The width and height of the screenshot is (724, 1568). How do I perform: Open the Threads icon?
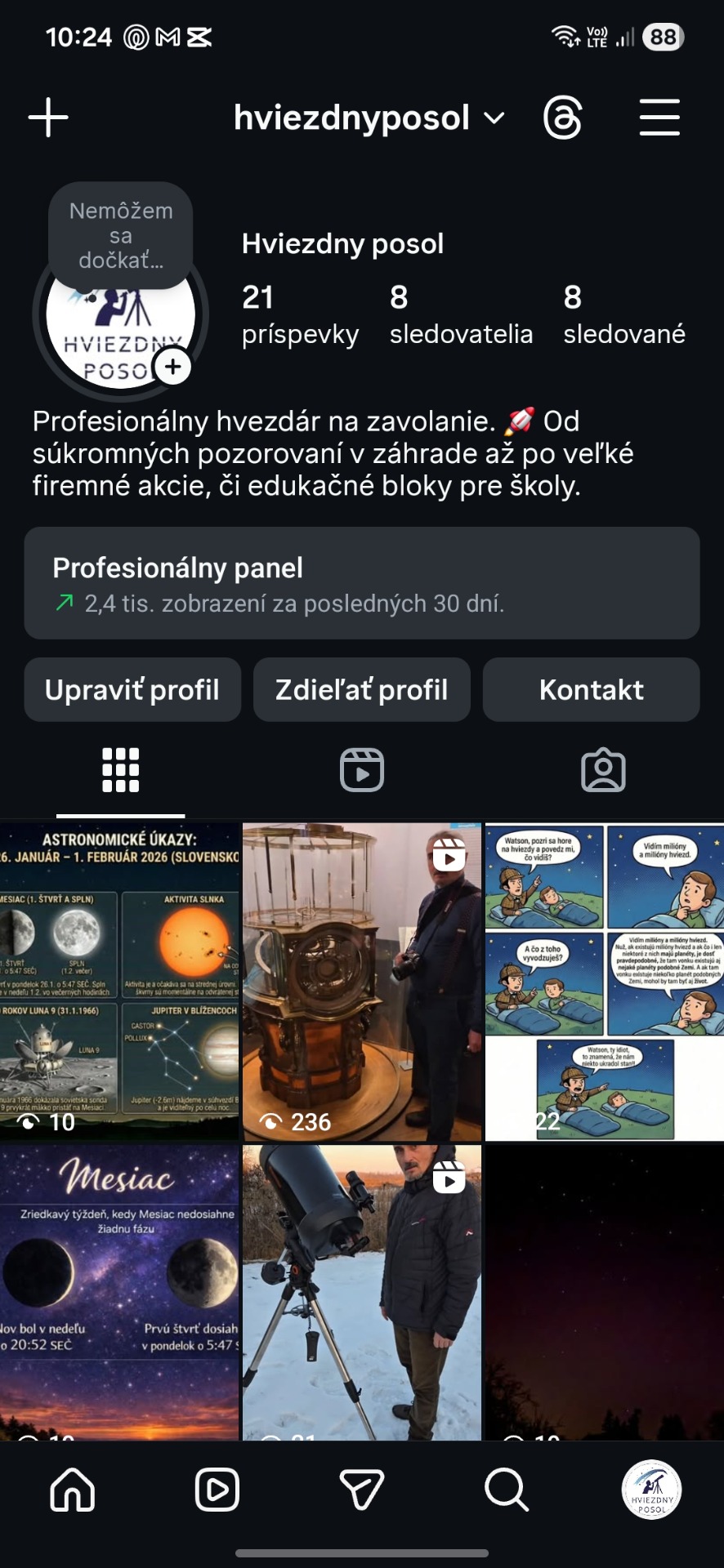(x=562, y=118)
